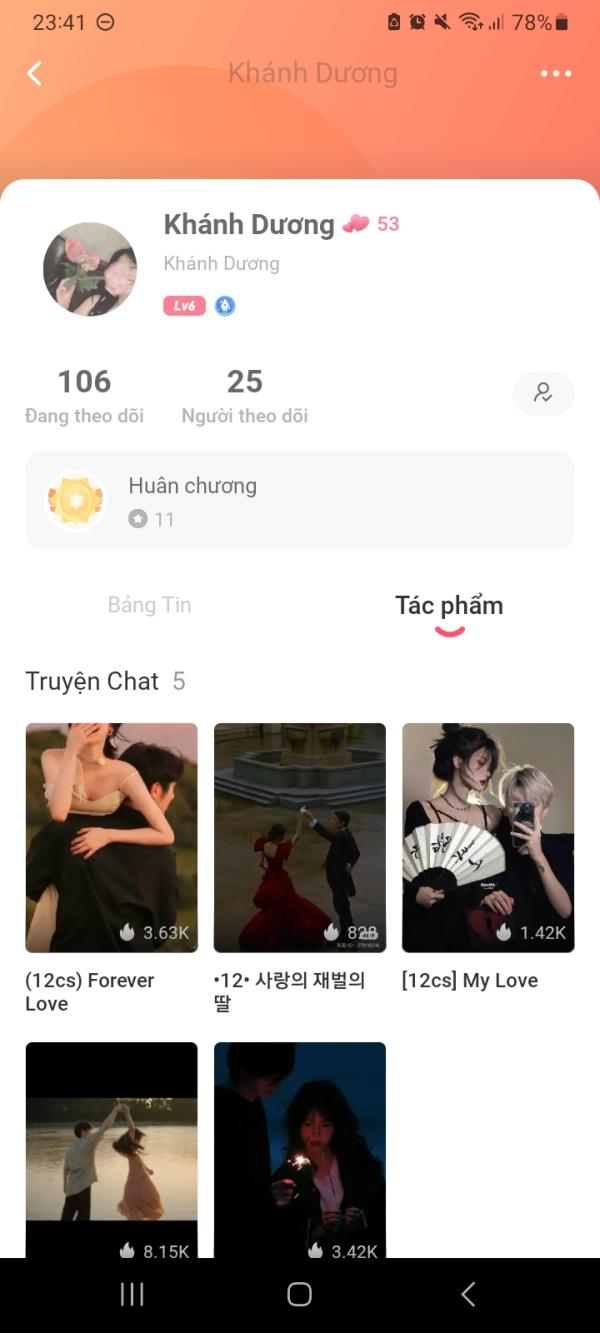600x1333 pixels.
Task: Open the three-dot overflow menu
Action: coord(556,73)
